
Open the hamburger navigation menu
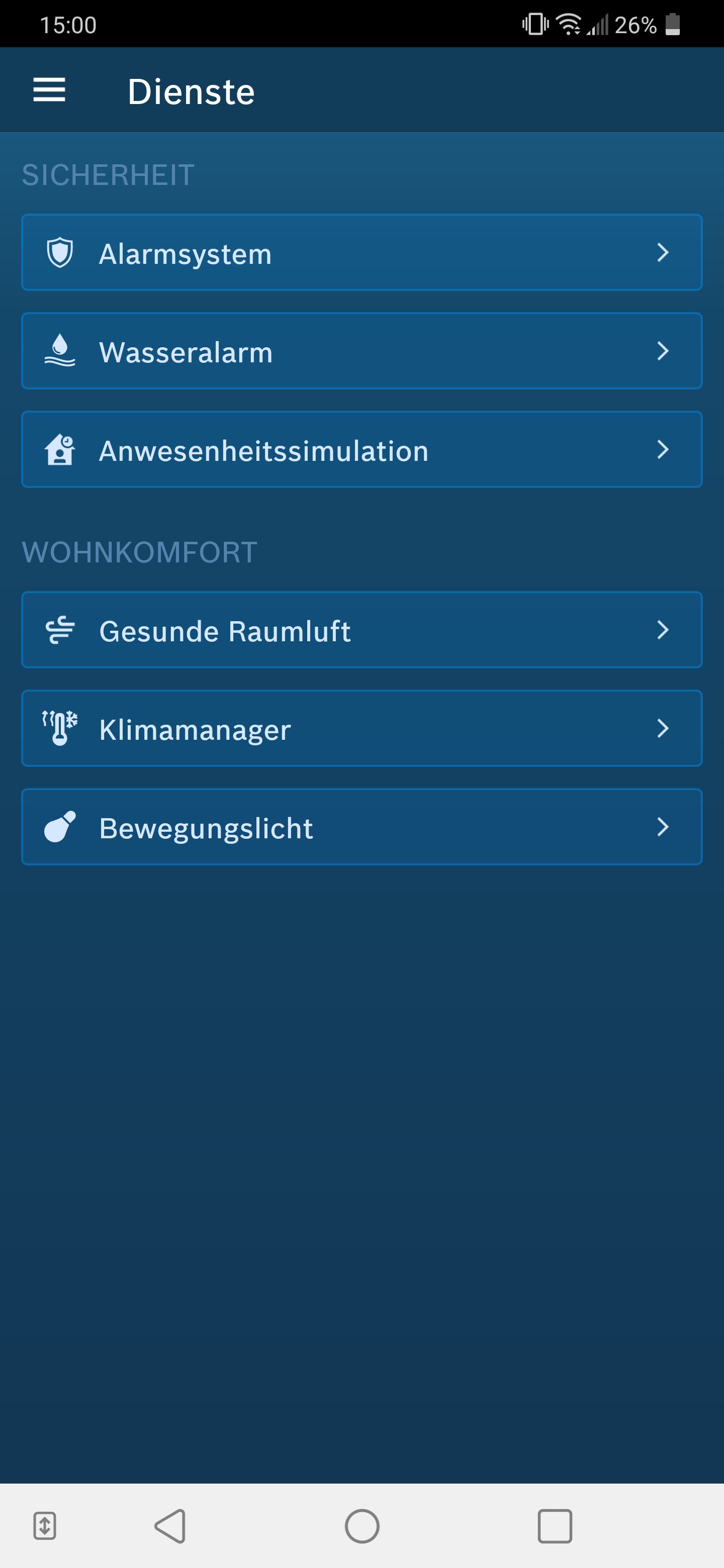[x=49, y=90]
